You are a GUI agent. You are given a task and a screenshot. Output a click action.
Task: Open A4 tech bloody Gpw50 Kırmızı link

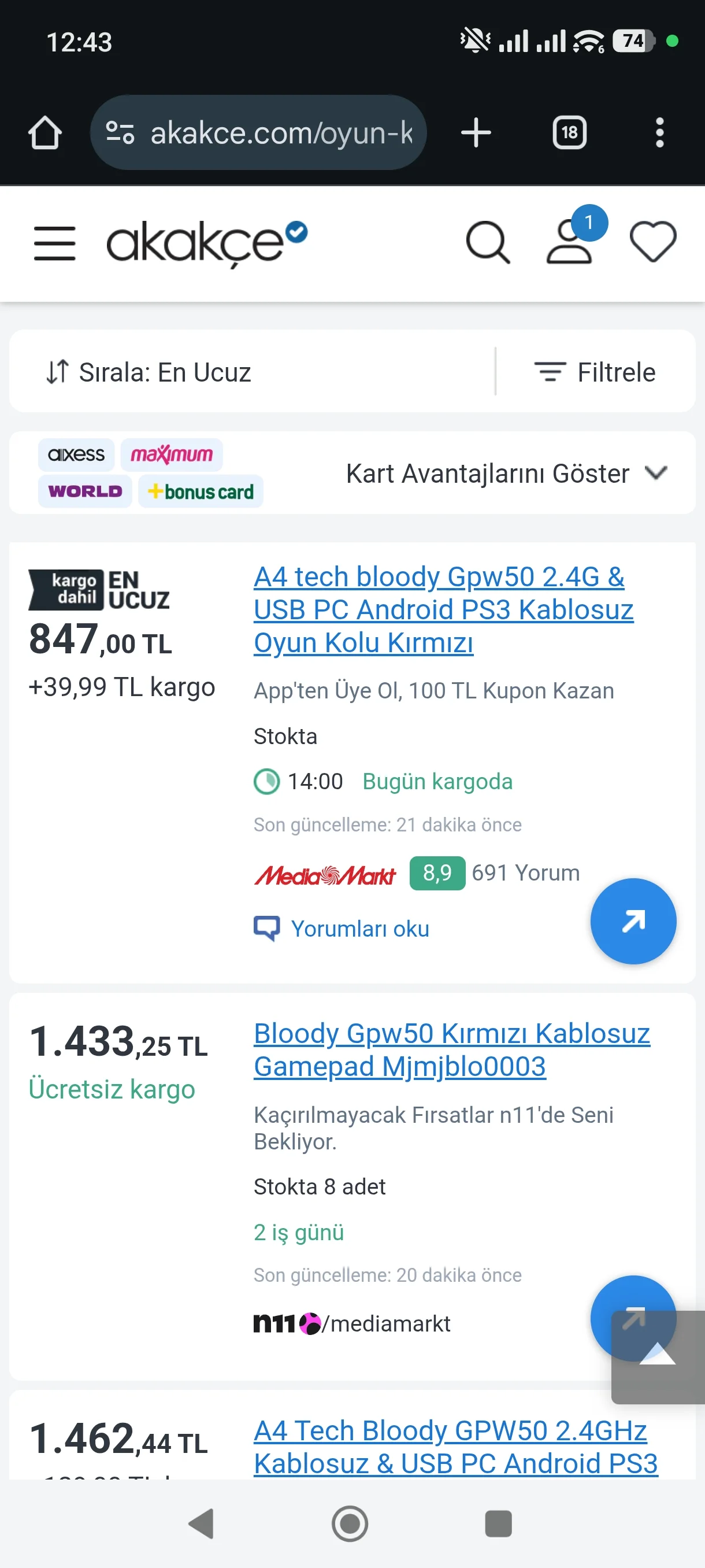coord(443,609)
